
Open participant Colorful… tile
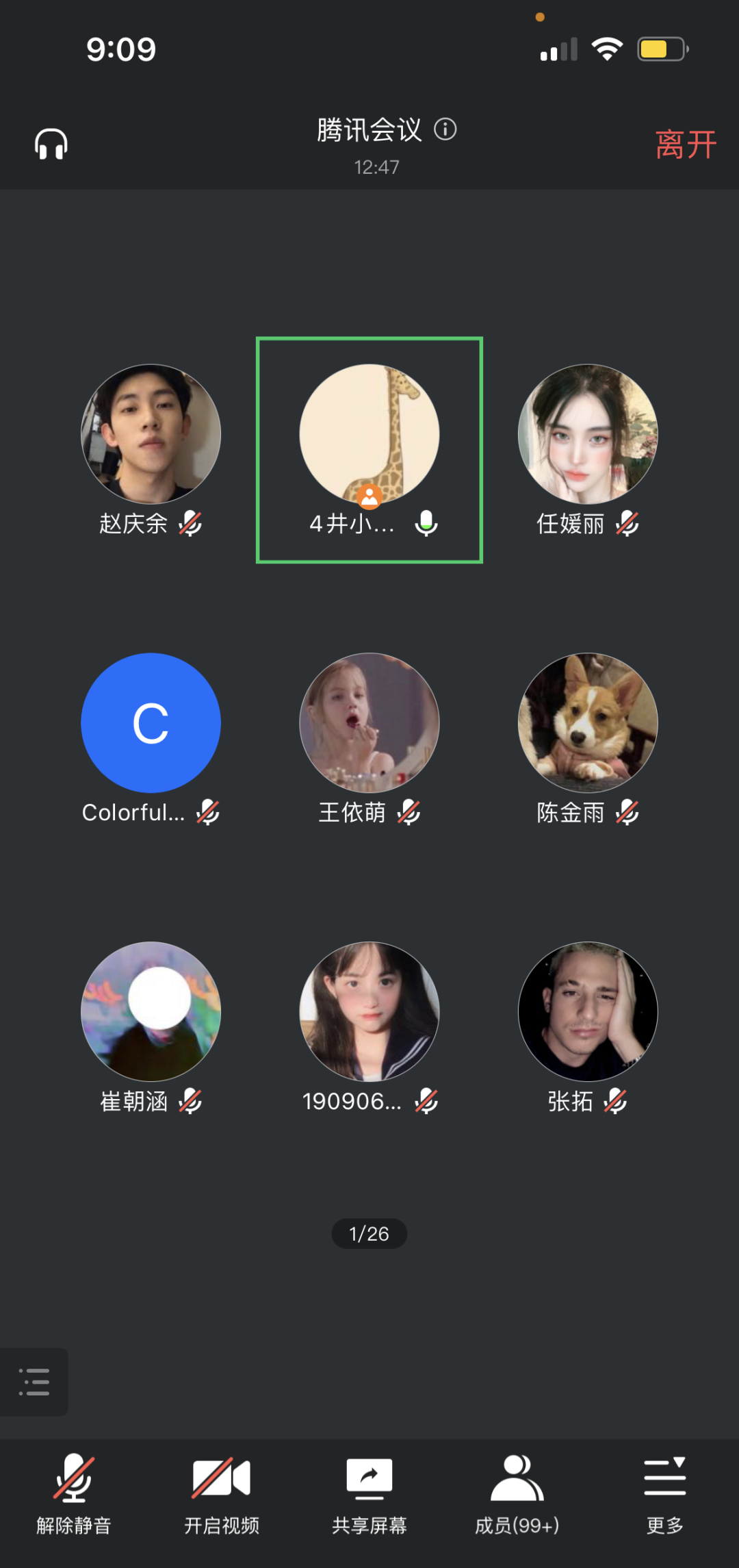[151, 723]
